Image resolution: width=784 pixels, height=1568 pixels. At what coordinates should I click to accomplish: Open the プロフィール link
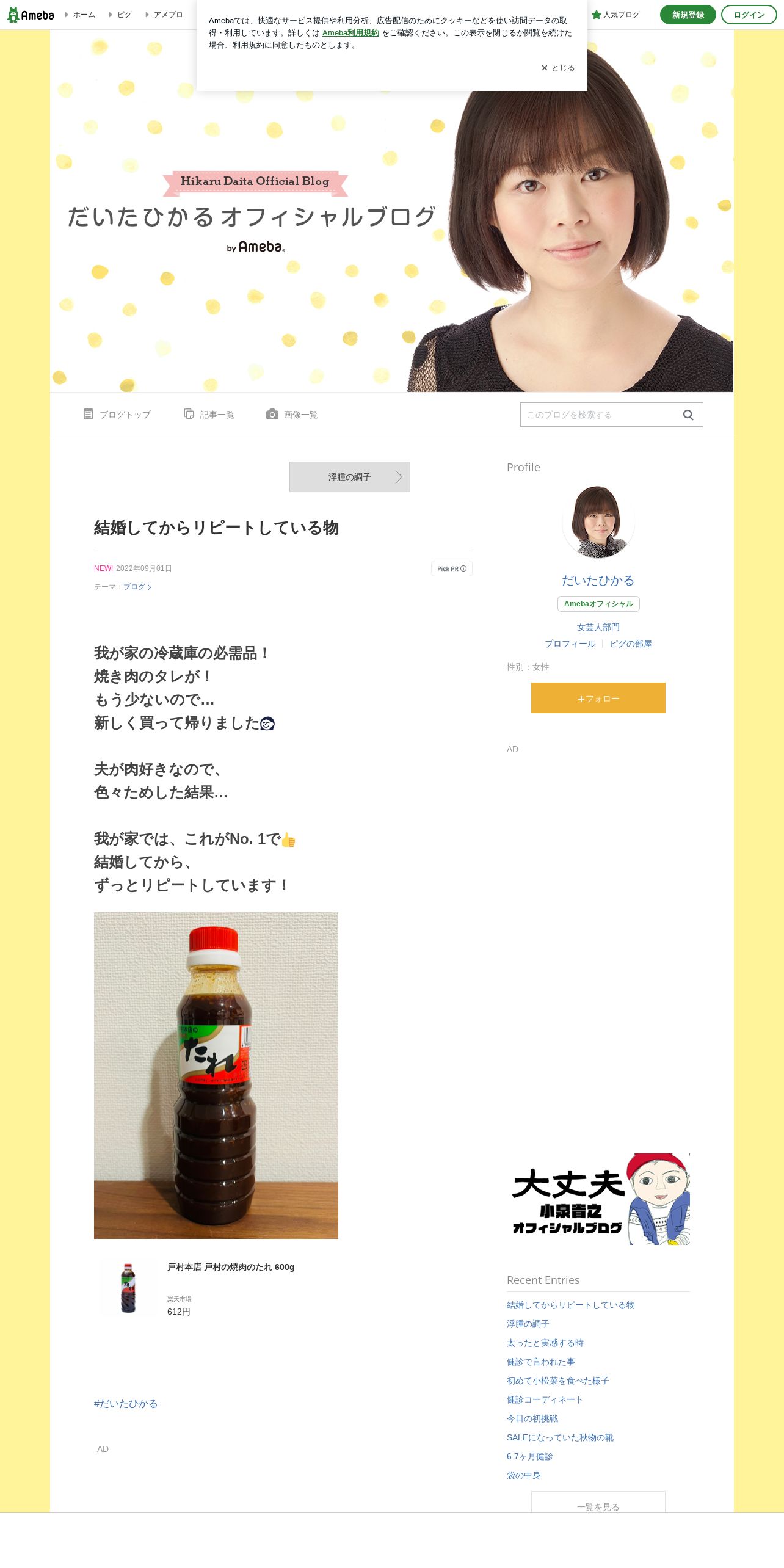(570, 644)
